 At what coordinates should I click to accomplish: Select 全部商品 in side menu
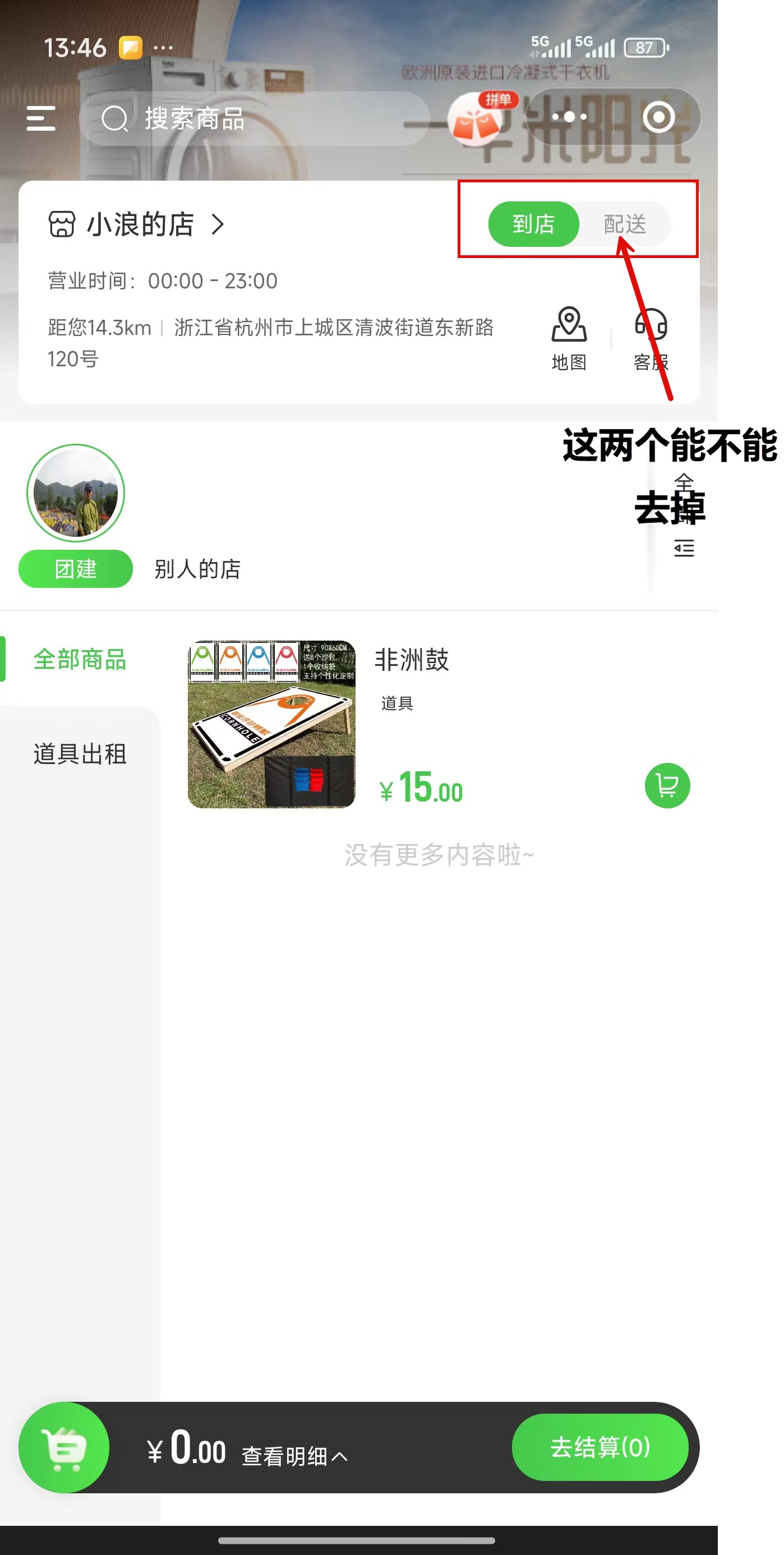point(80,659)
